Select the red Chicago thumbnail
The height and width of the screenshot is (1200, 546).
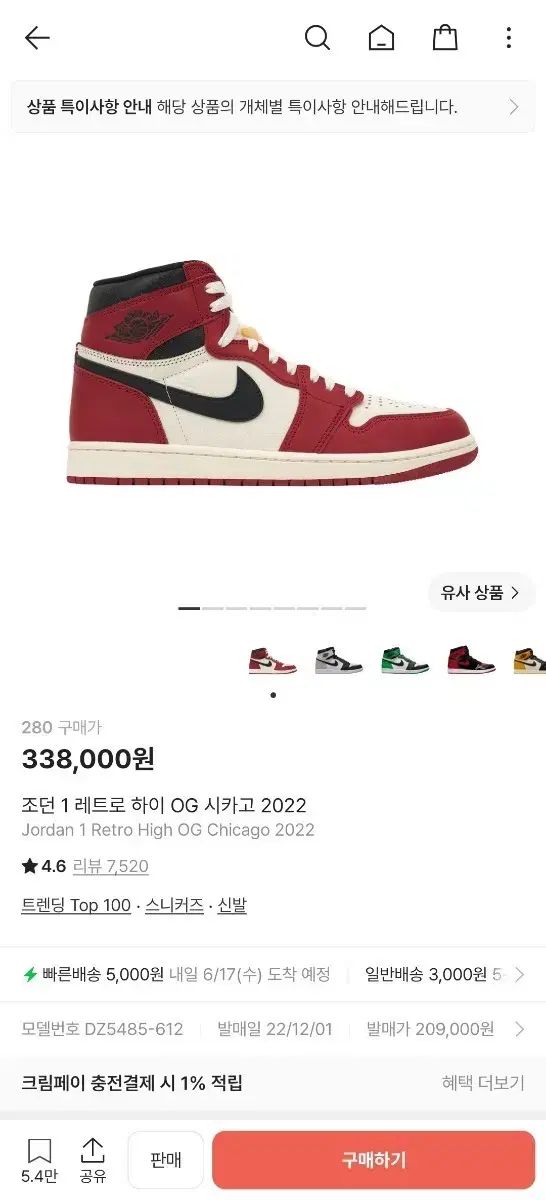coord(273,660)
